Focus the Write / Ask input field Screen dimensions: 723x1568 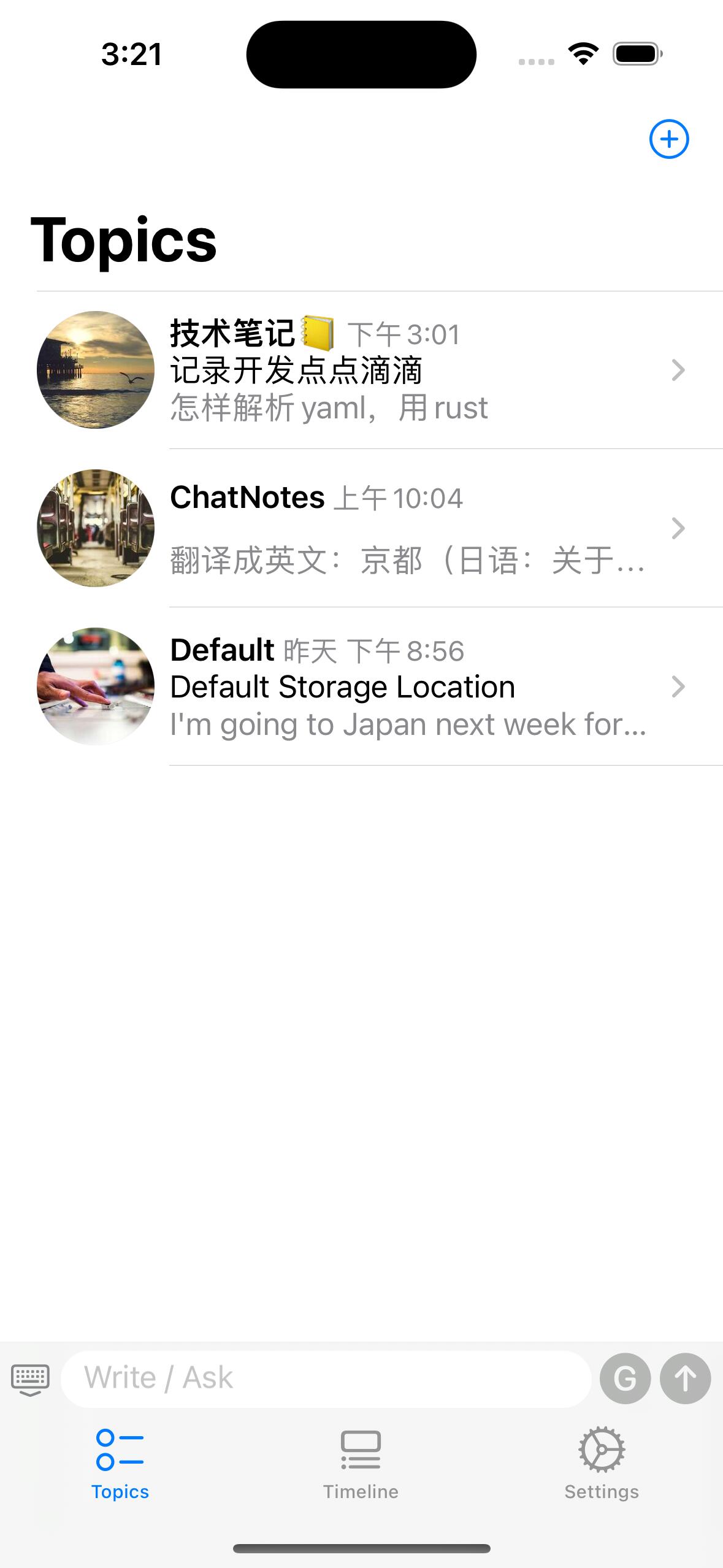click(x=325, y=1378)
